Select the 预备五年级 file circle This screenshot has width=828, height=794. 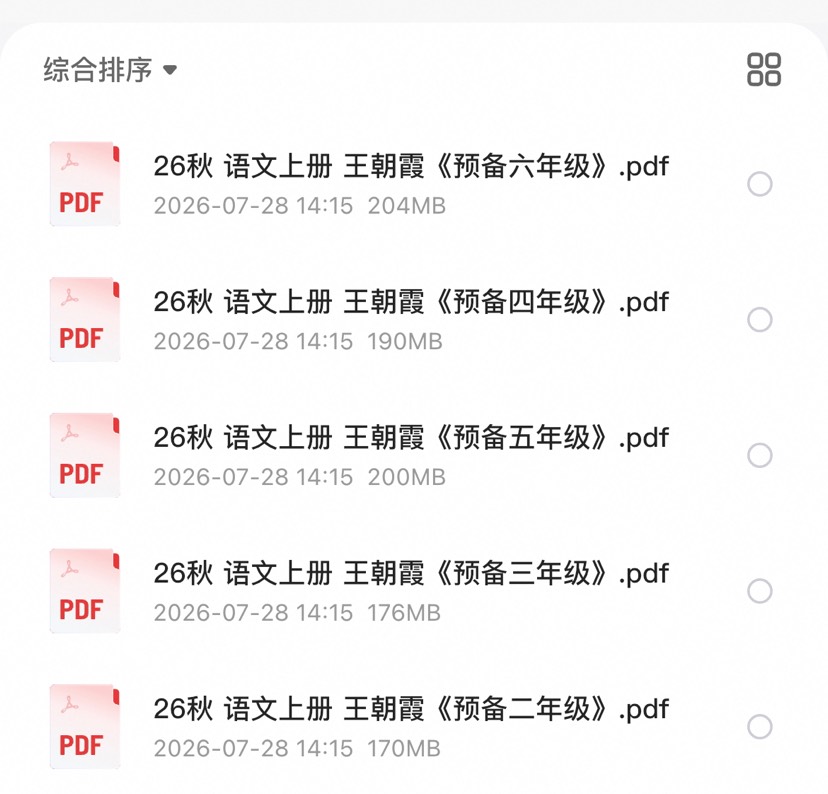(759, 455)
